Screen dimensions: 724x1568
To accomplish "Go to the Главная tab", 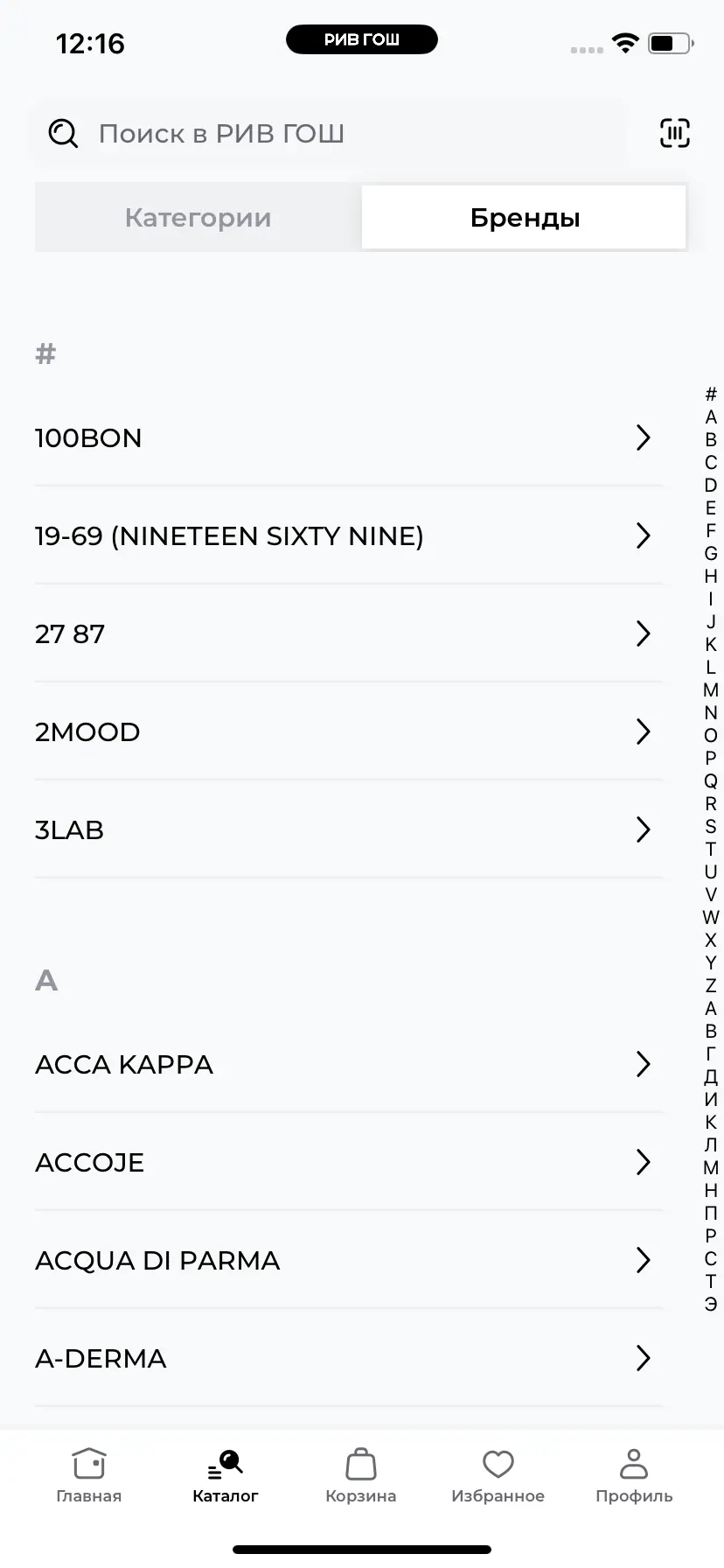I will pos(89,1477).
